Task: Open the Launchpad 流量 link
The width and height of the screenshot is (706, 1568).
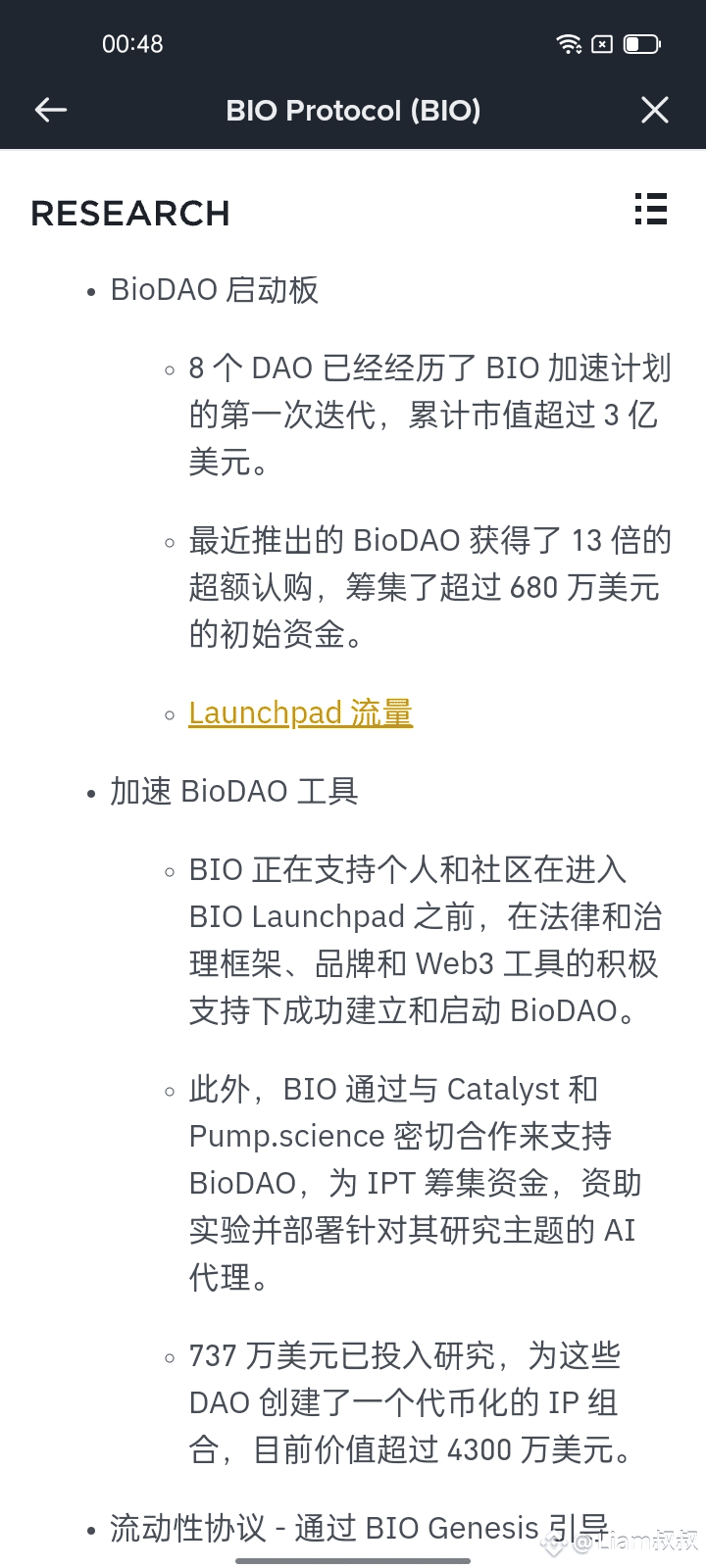Action: pos(301,712)
